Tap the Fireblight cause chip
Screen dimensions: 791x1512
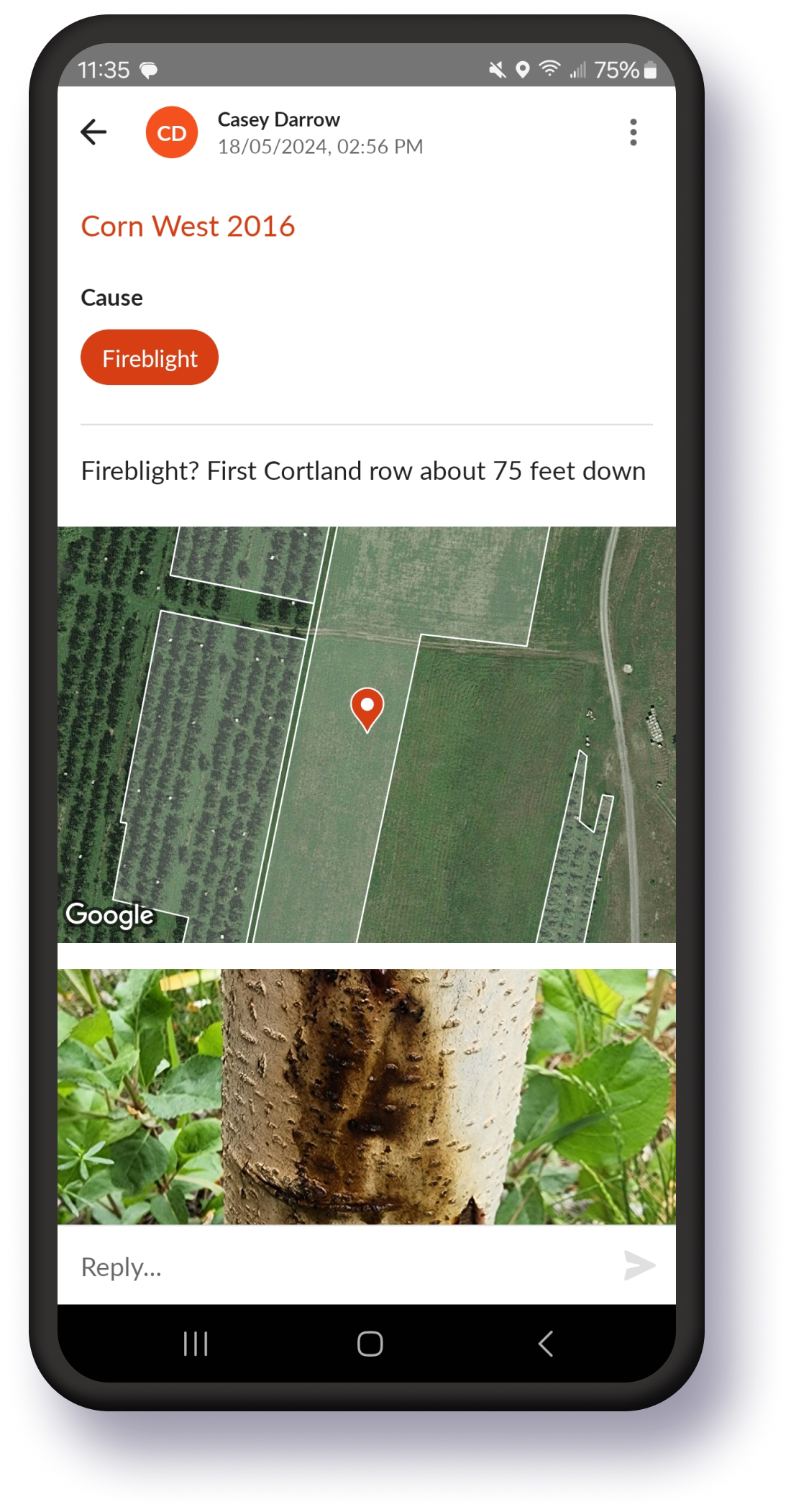point(150,357)
